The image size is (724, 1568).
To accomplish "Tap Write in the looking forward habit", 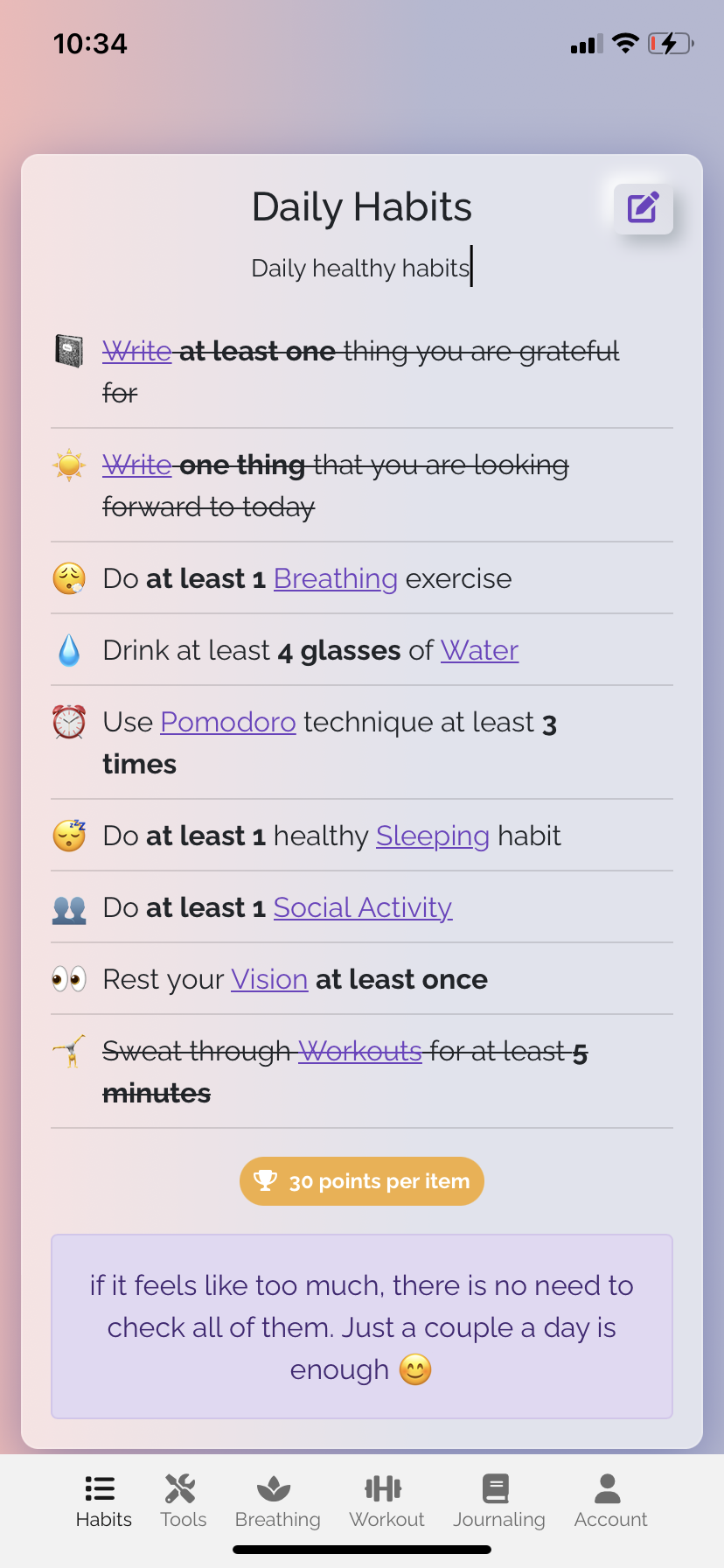I will pyautogui.click(x=136, y=465).
